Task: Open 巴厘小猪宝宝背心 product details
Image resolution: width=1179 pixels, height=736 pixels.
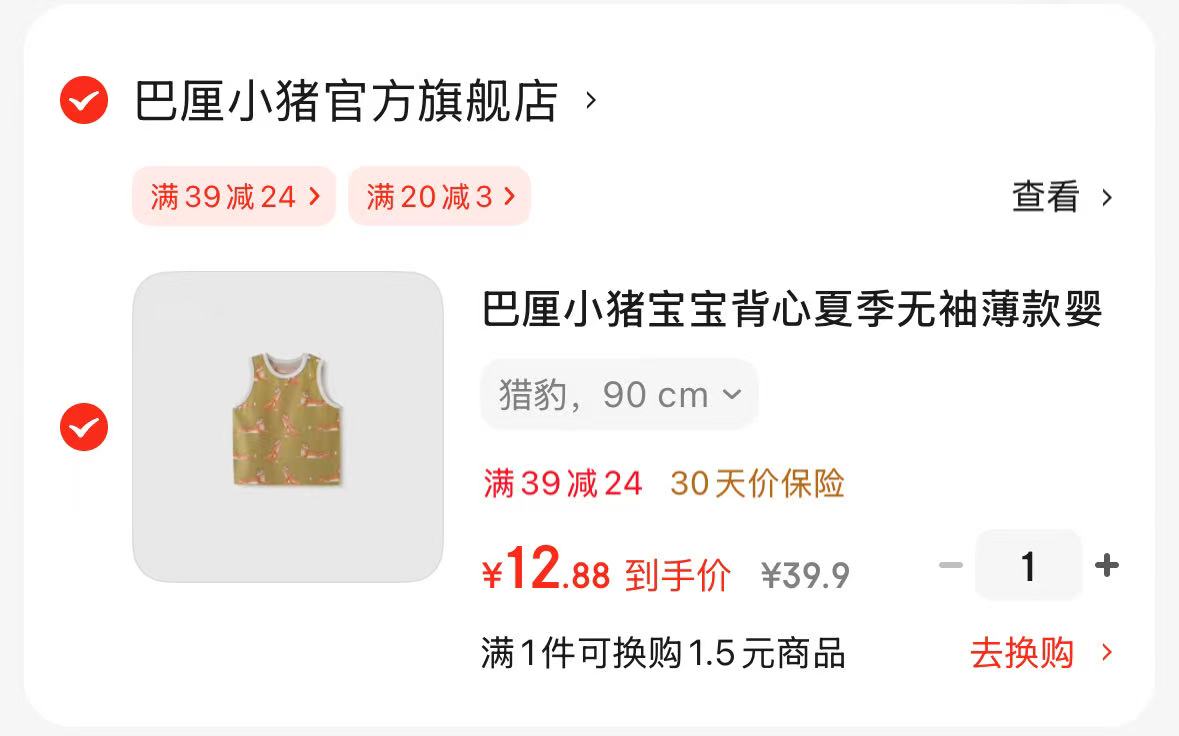Action: (x=791, y=310)
